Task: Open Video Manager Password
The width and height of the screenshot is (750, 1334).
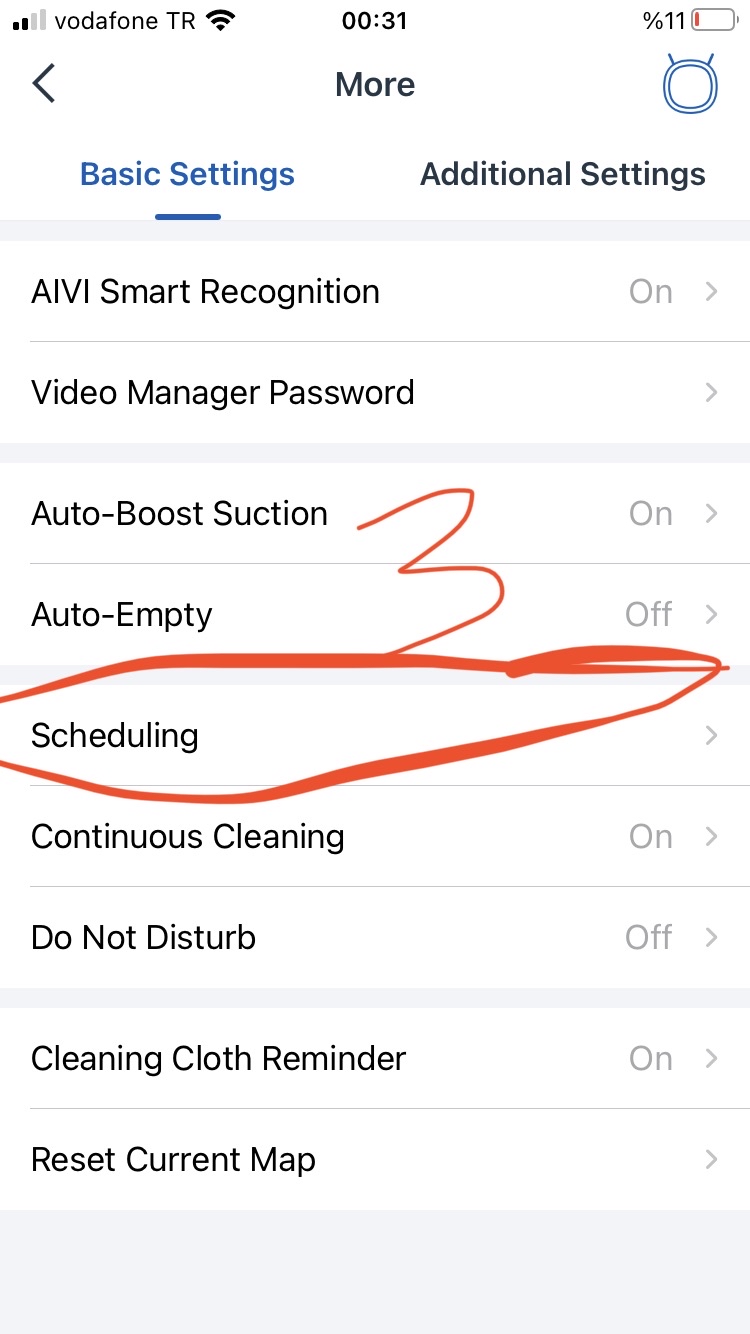Action: [375, 393]
